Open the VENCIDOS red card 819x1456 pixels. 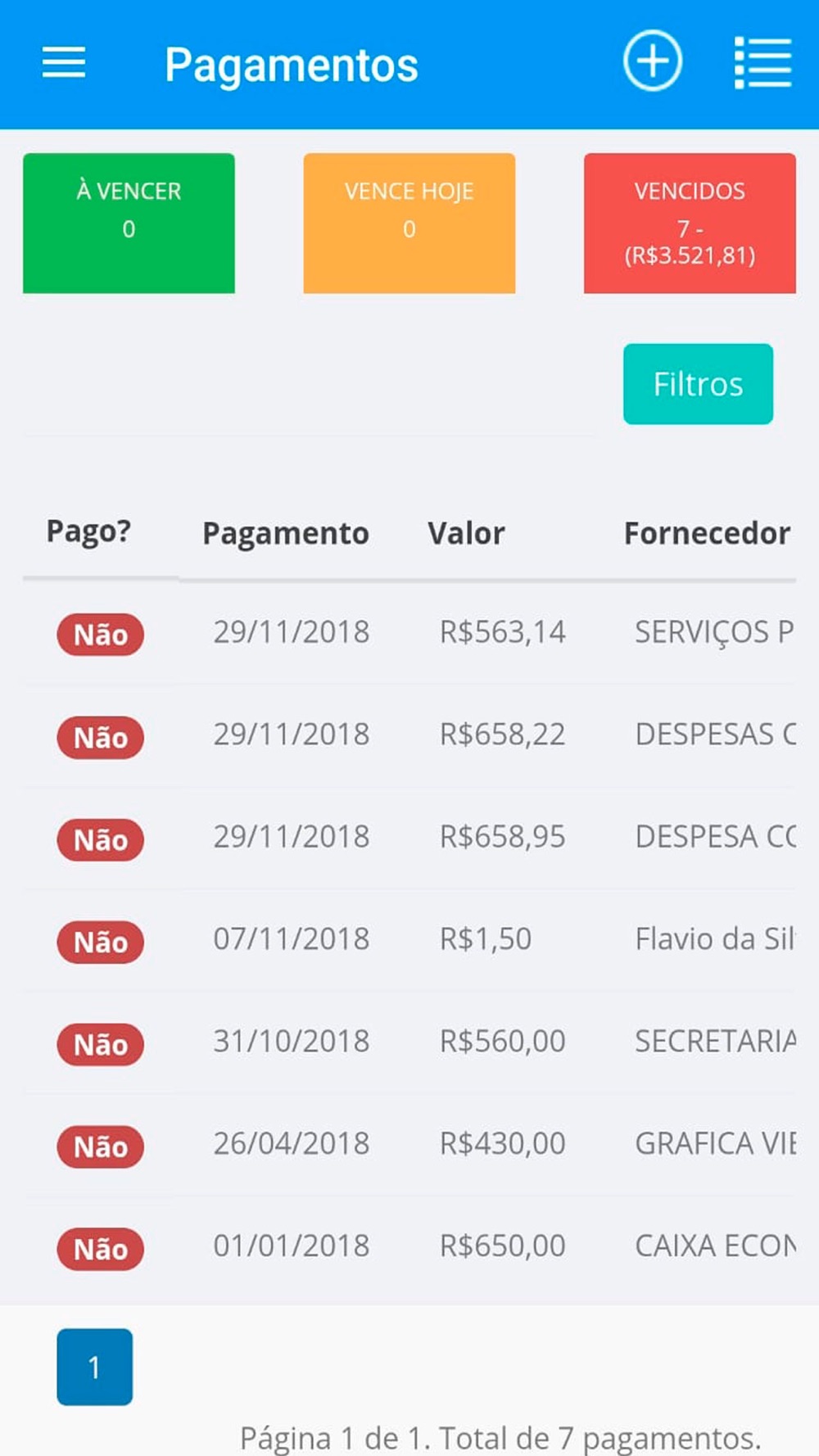coord(690,223)
